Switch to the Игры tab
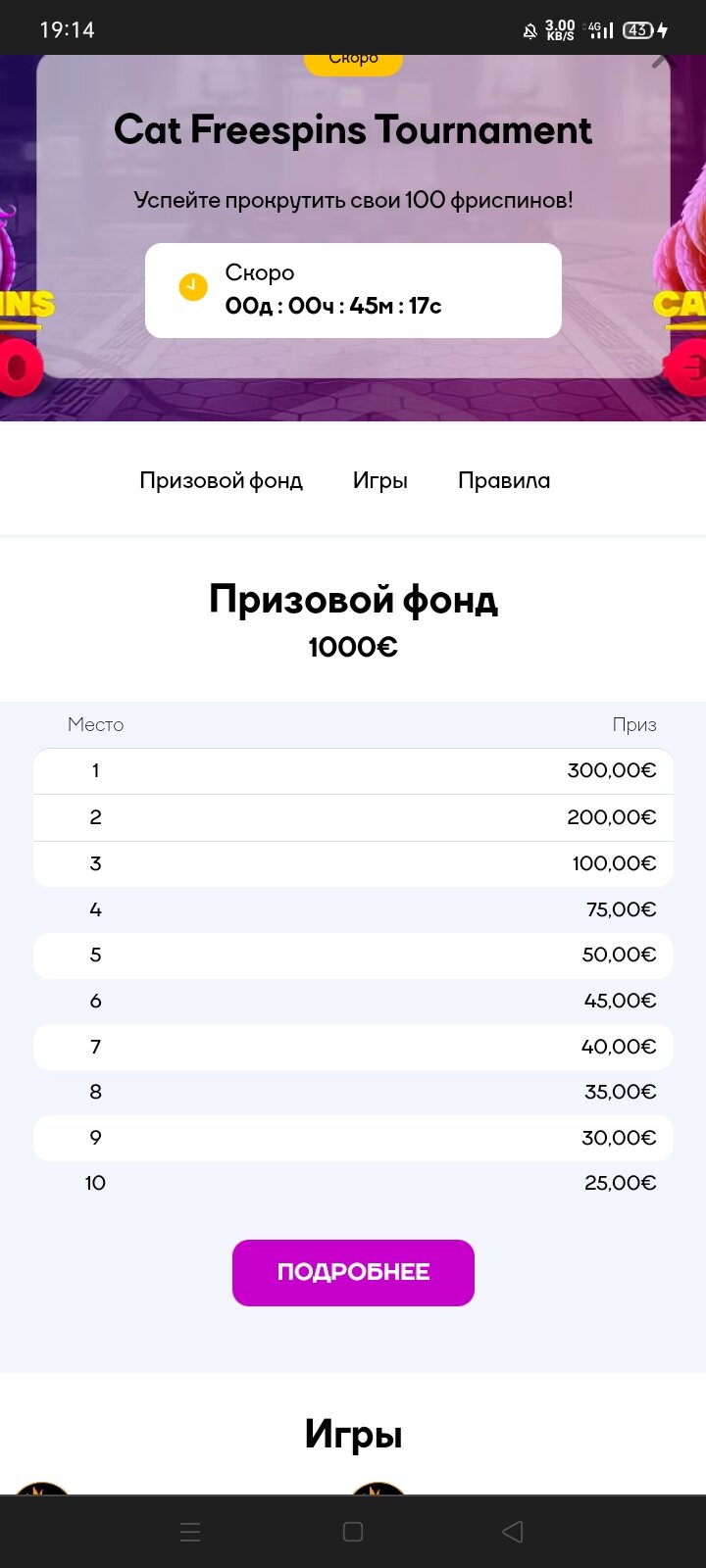Image resolution: width=706 pixels, height=1568 pixels. 379,480
